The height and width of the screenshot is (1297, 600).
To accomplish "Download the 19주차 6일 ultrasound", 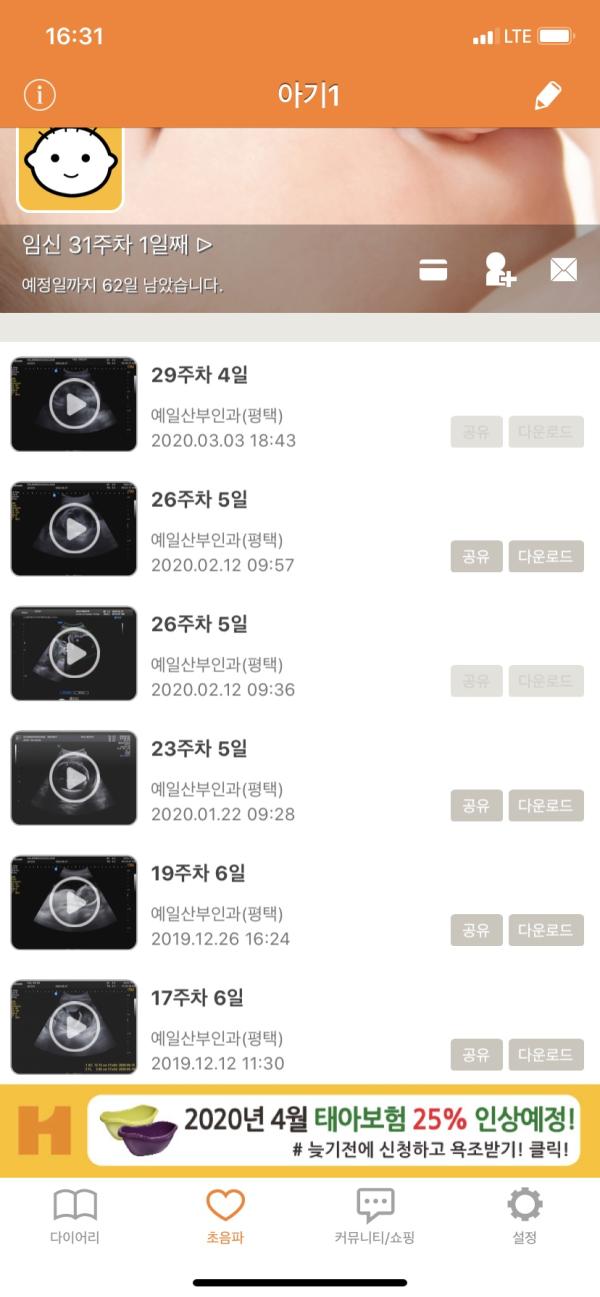I will click(x=546, y=930).
